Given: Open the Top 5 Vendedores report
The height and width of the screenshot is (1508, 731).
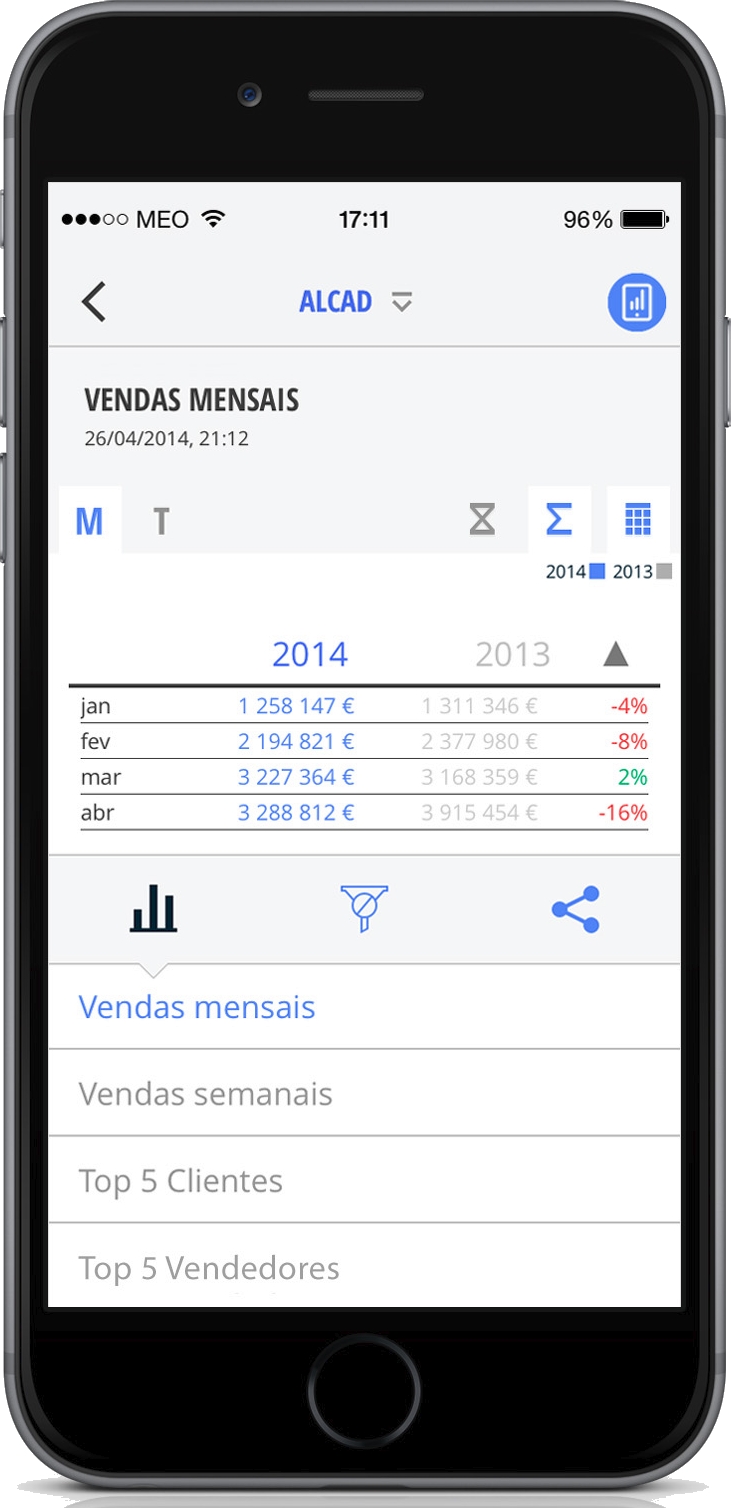Looking at the screenshot, I should 209,1268.
